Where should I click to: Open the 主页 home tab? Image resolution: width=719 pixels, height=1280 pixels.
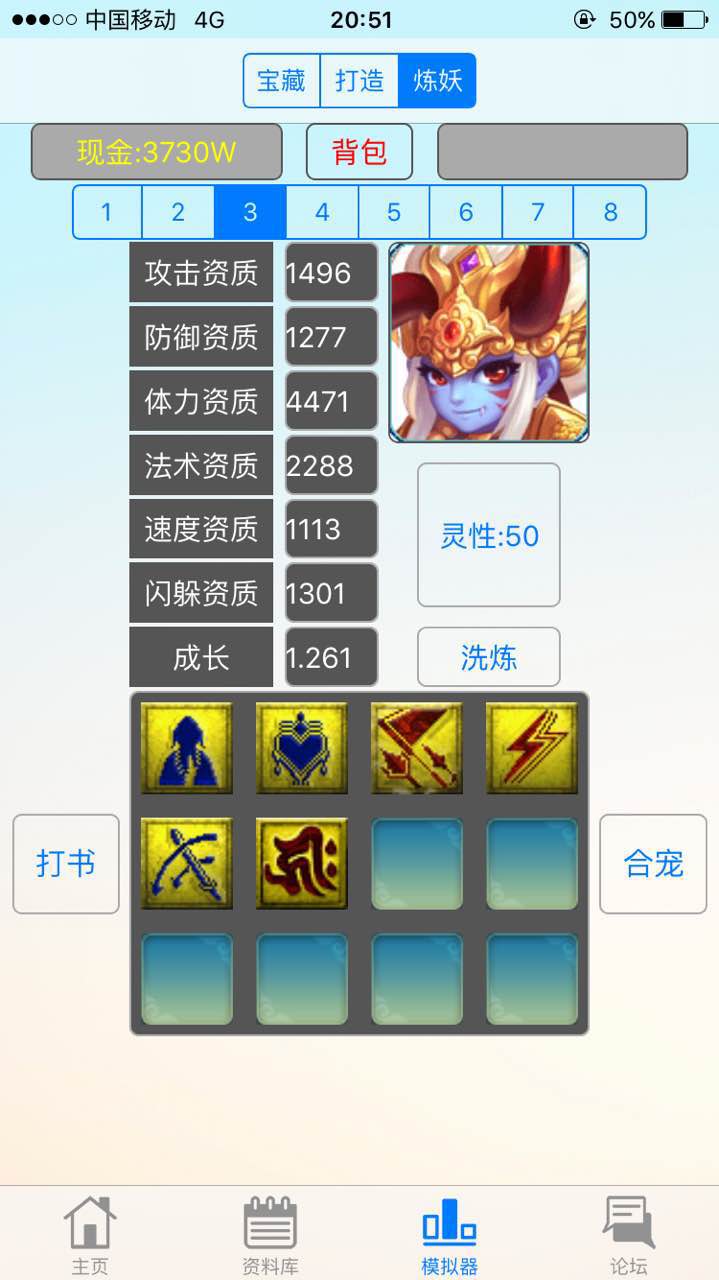click(x=90, y=1235)
